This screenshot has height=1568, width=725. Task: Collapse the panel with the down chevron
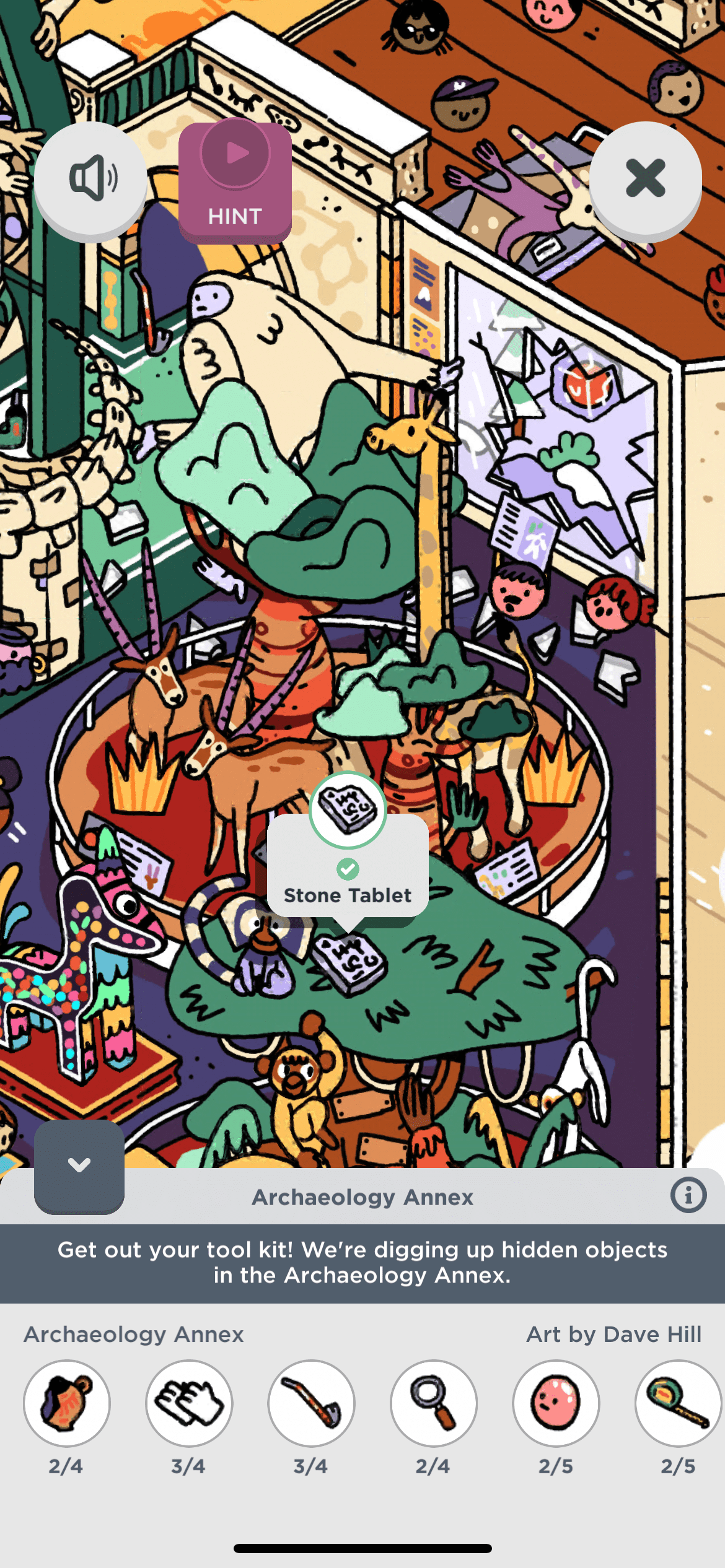[x=79, y=1165]
